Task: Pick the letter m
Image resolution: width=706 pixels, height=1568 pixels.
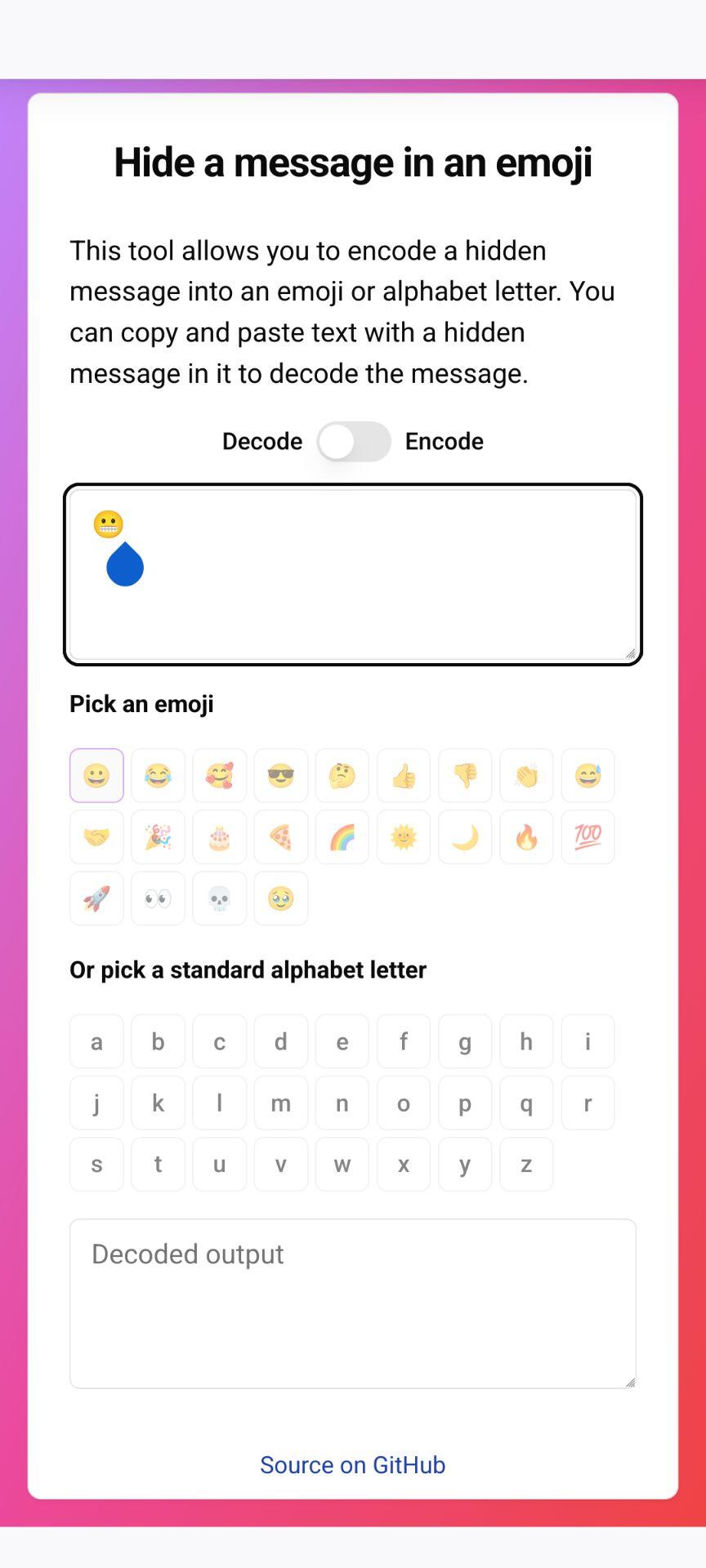Action: point(281,1103)
